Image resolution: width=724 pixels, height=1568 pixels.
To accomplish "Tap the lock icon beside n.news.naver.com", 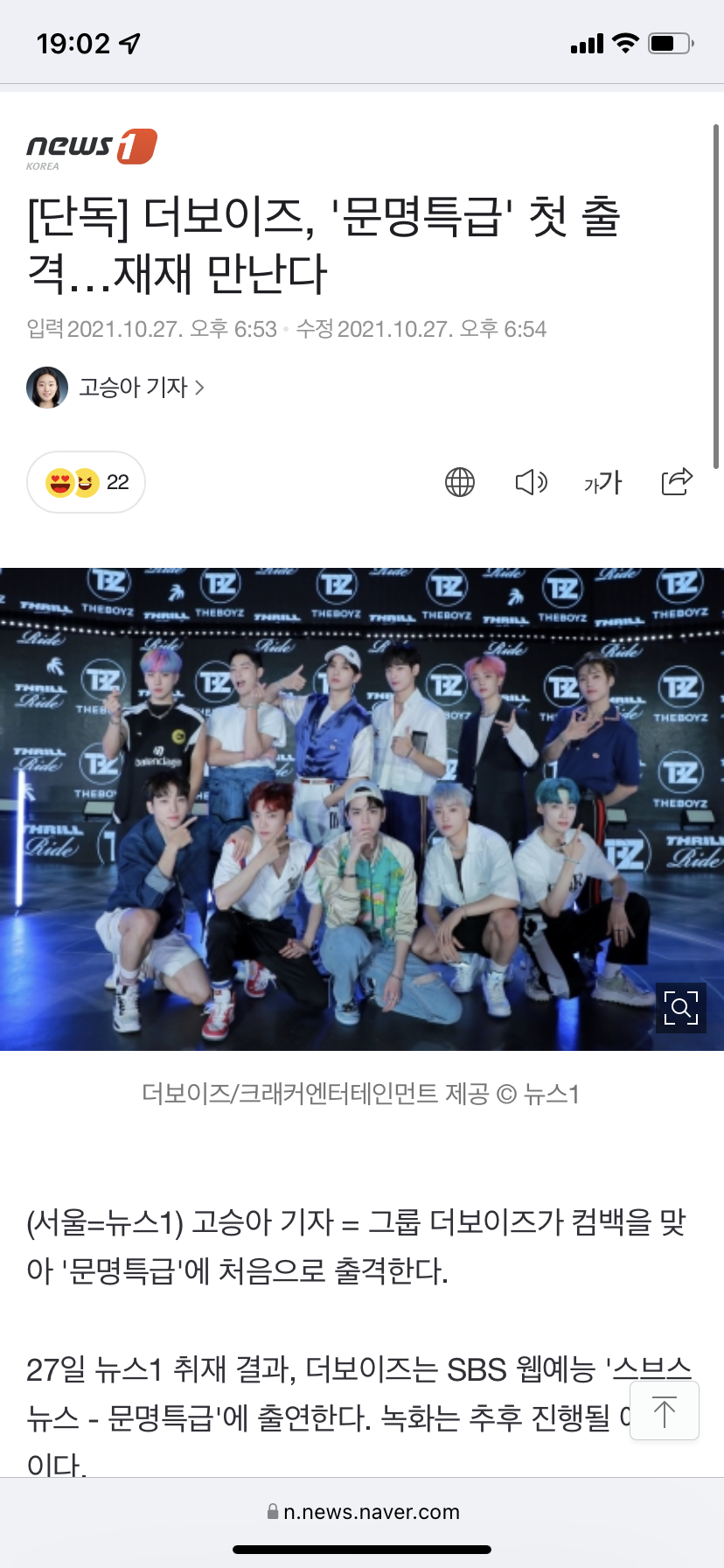I will point(274,1511).
